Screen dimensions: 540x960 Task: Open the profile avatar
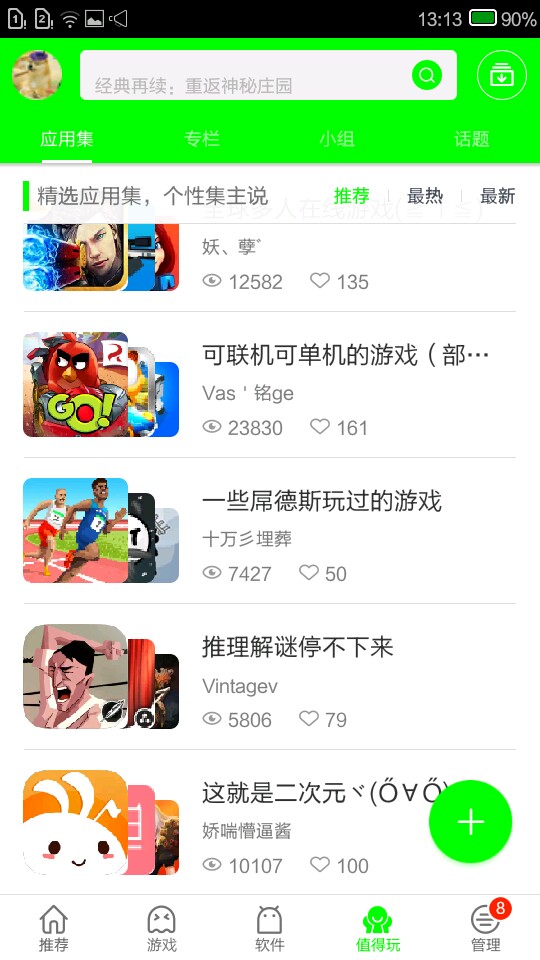tap(37, 75)
